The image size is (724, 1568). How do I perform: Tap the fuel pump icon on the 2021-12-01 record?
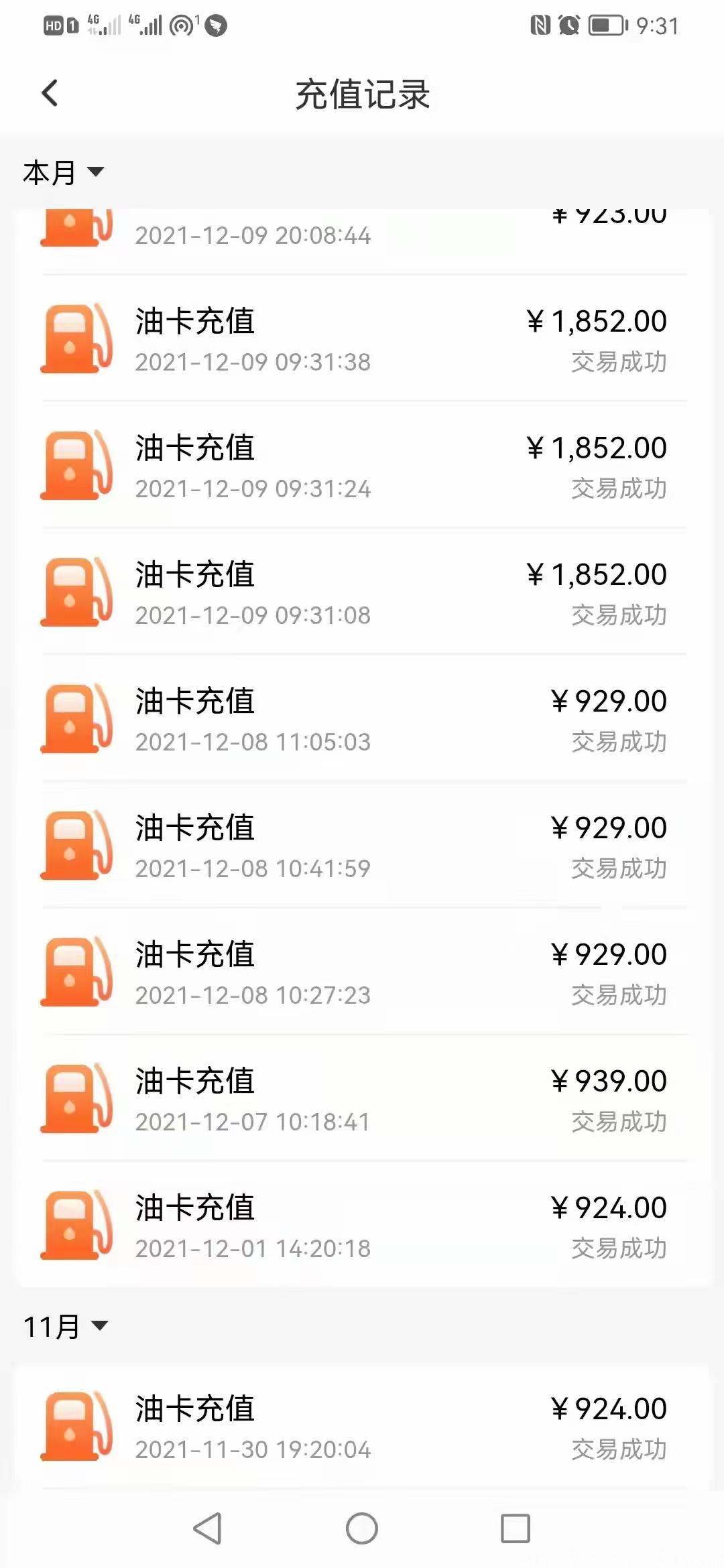(75, 1223)
